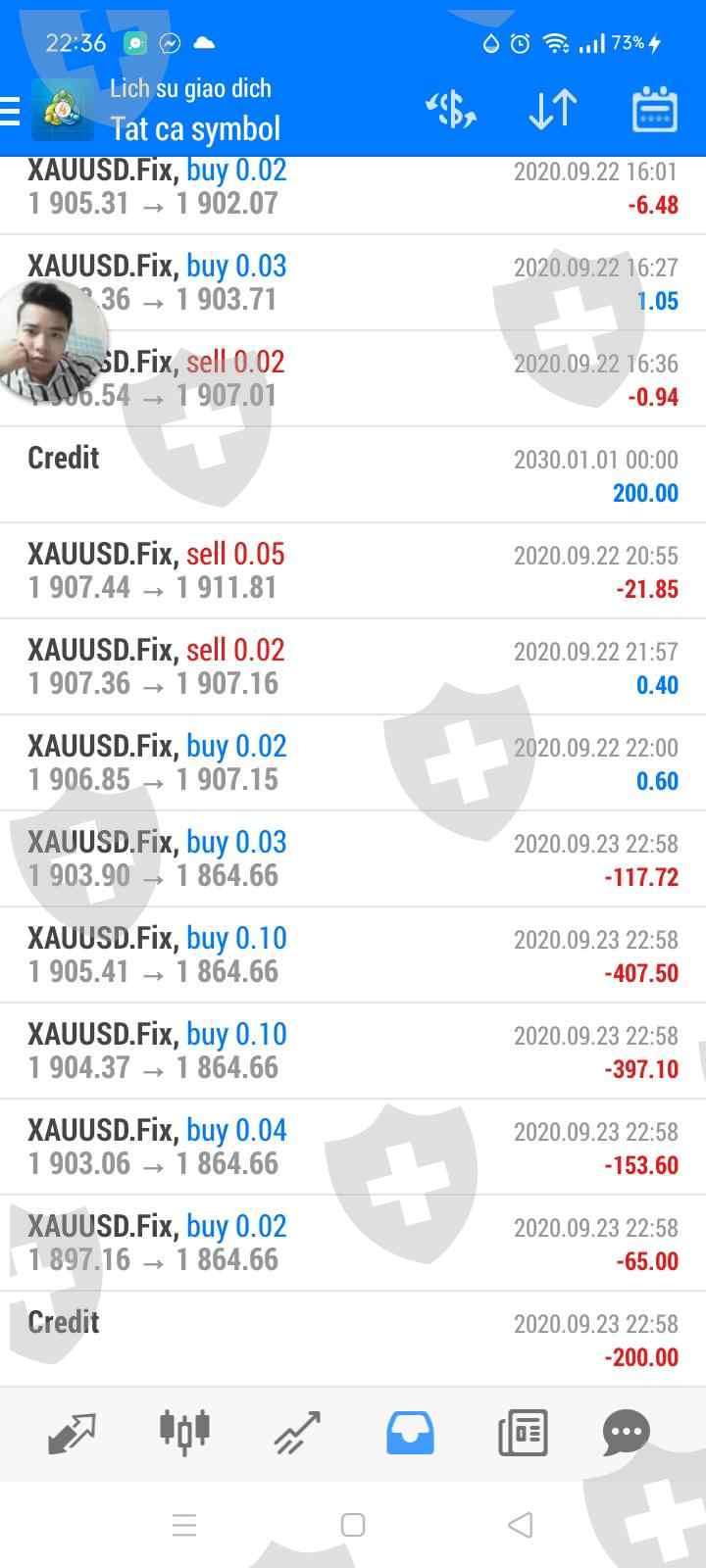706x1568 pixels.
Task: Switch to the Chart tab
Action: [184, 1431]
